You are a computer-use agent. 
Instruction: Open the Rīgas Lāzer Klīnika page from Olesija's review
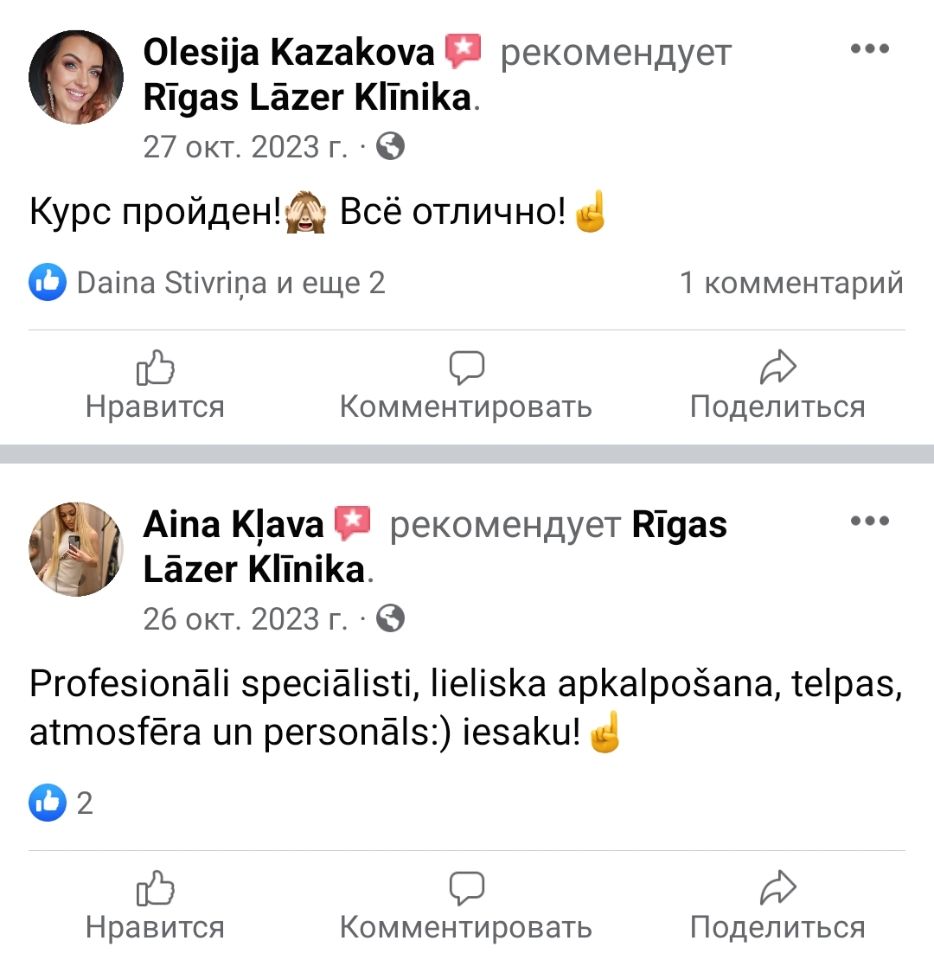pos(306,99)
